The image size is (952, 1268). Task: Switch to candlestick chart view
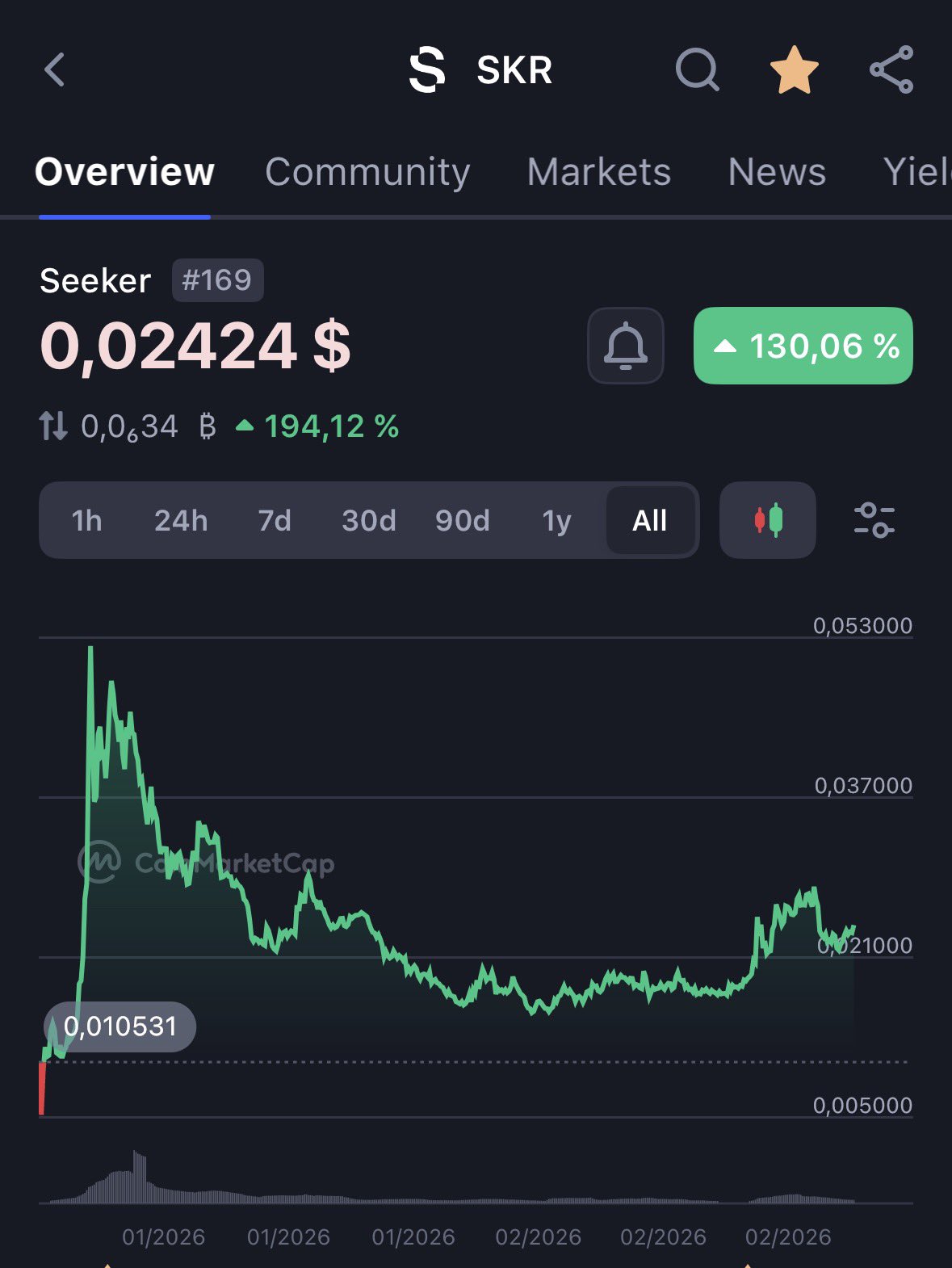[768, 521]
